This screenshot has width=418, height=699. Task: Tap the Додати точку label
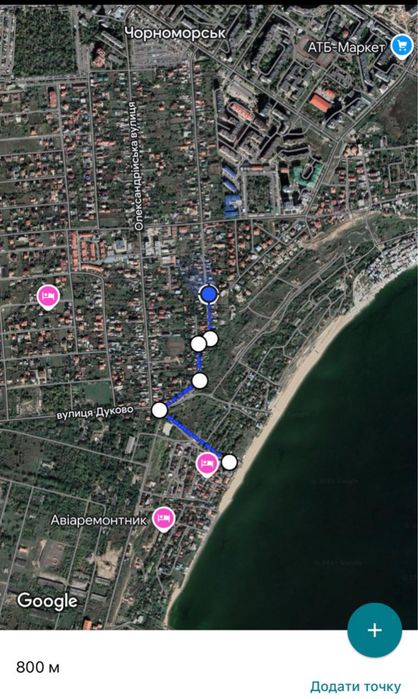click(355, 686)
